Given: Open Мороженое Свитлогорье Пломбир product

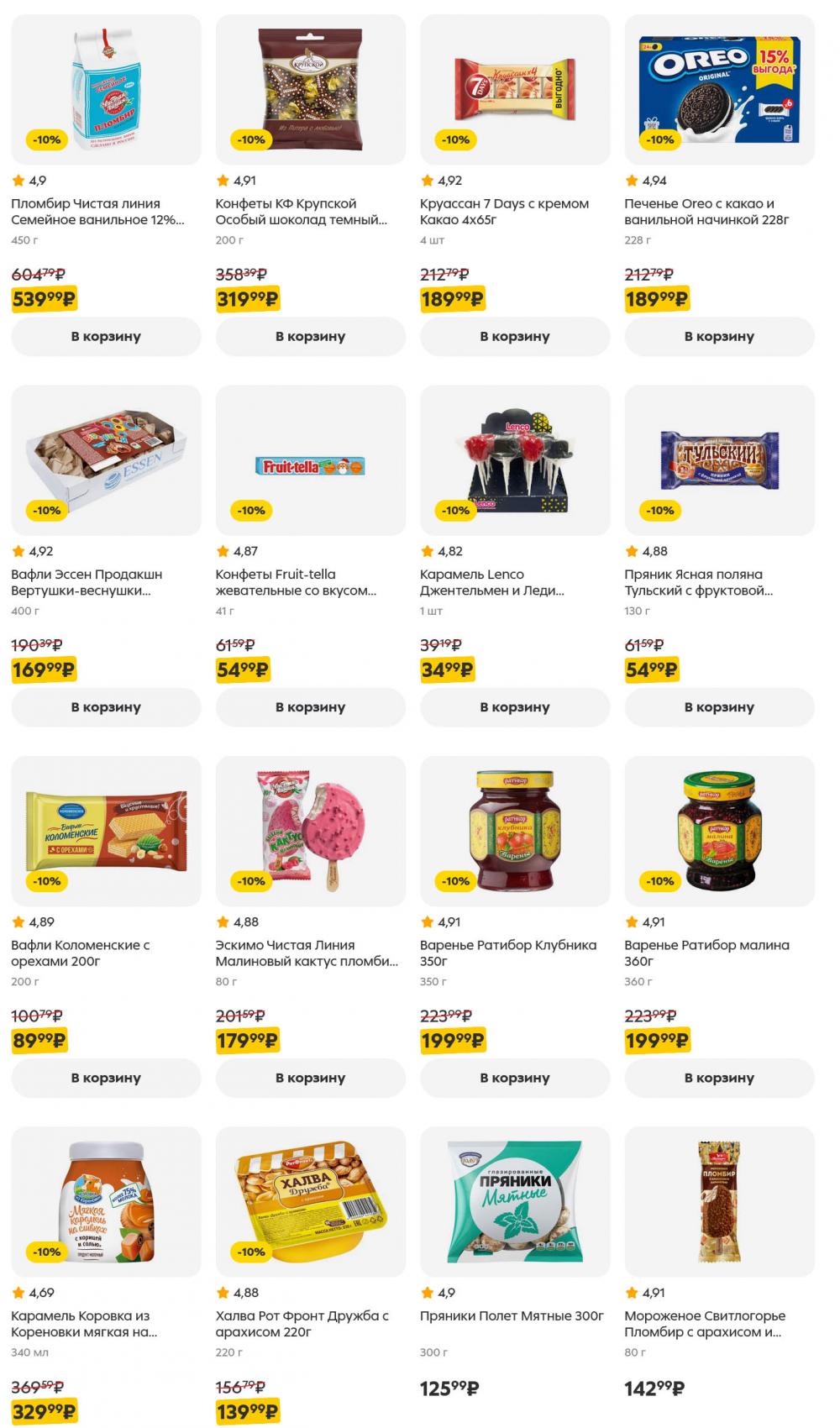Looking at the screenshot, I should point(704,1324).
